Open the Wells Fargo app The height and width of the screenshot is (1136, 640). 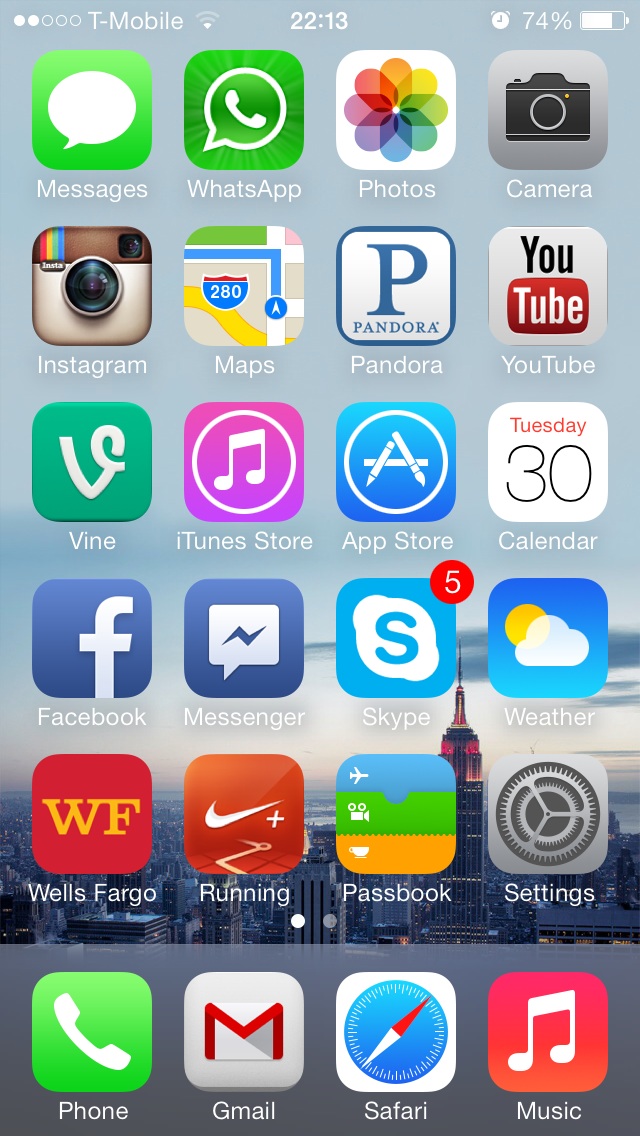(92, 814)
